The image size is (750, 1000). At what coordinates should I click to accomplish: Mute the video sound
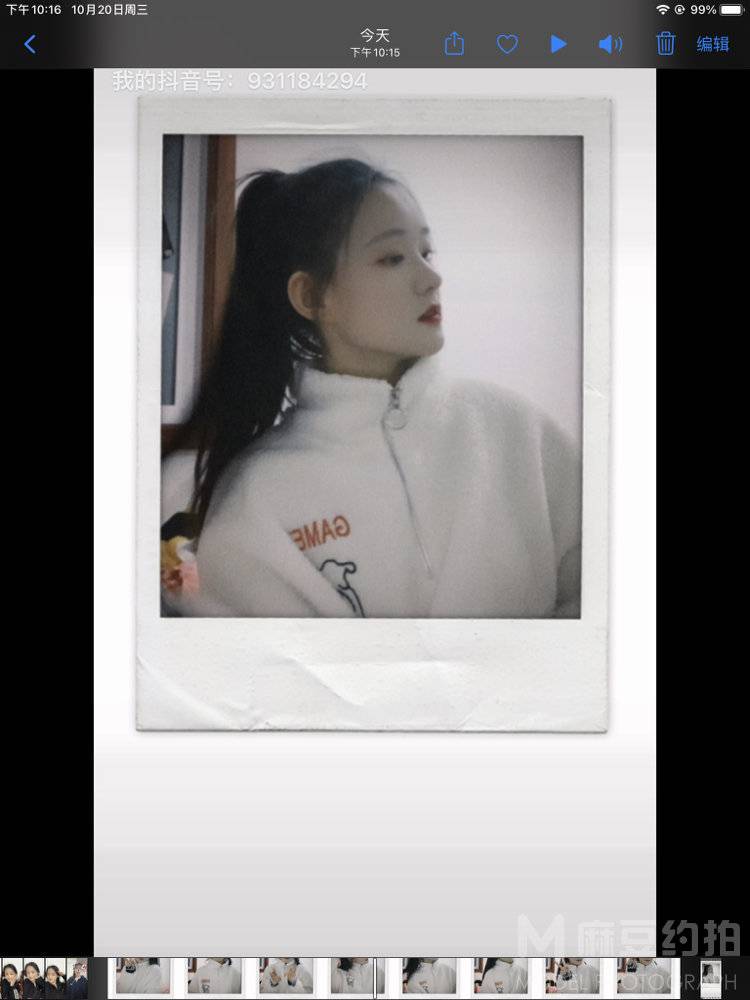tap(610, 44)
